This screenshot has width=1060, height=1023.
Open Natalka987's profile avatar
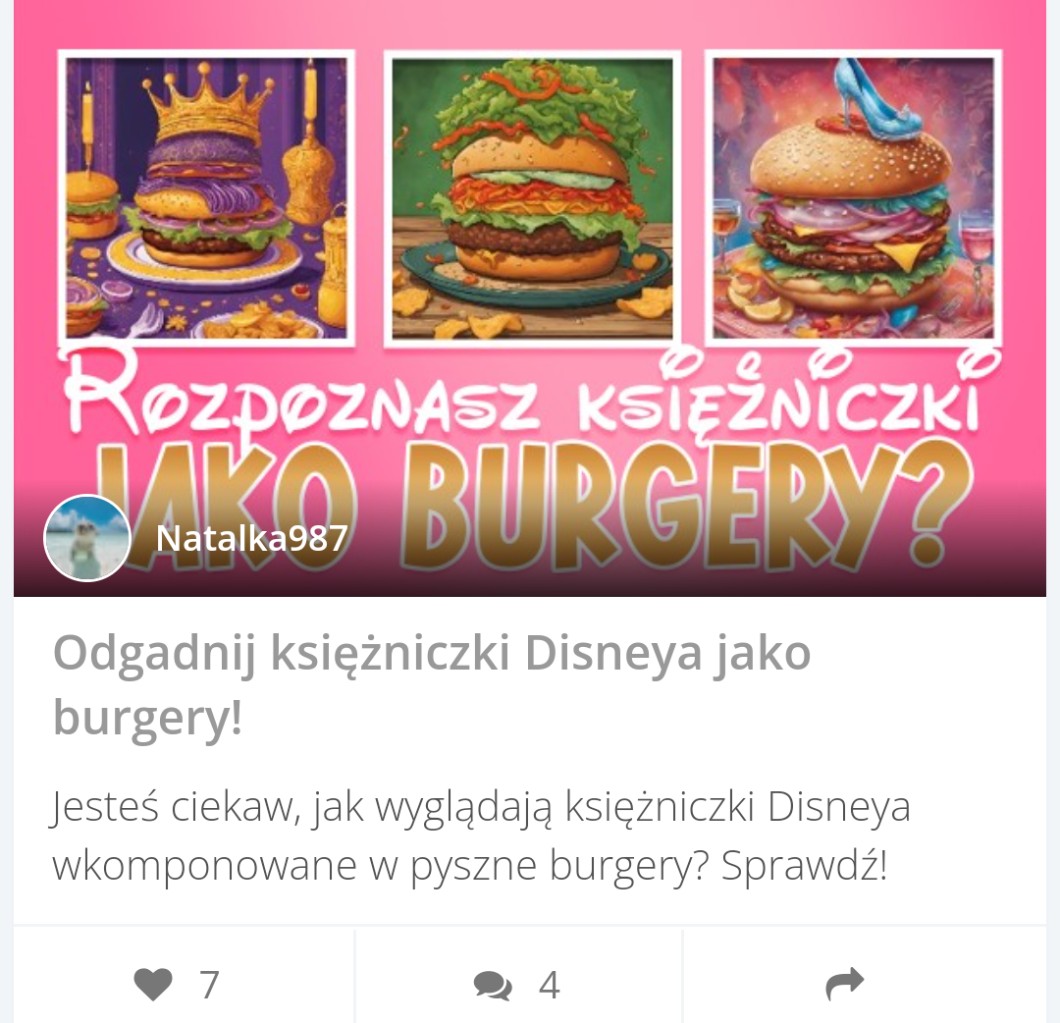[87, 538]
